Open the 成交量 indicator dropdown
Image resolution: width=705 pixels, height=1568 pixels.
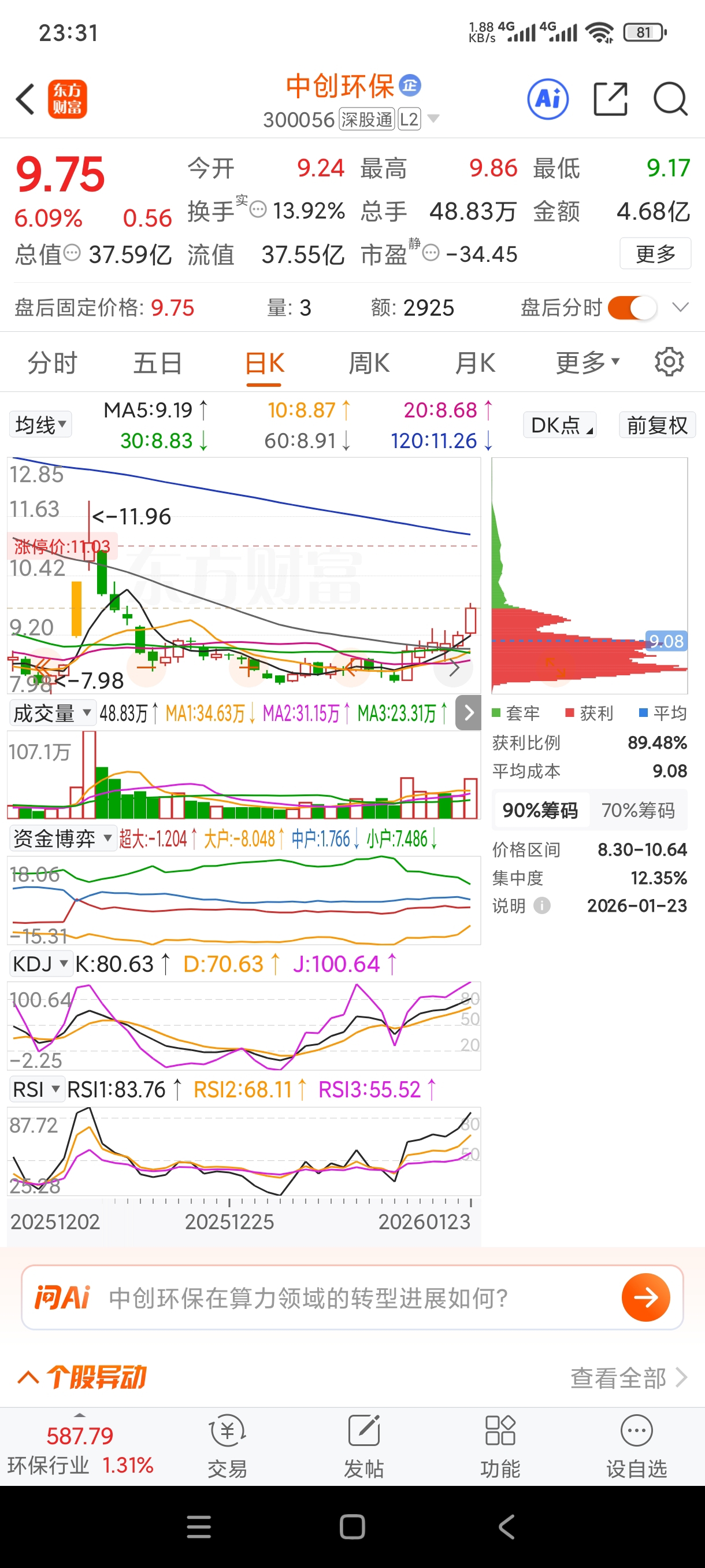tap(53, 713)
